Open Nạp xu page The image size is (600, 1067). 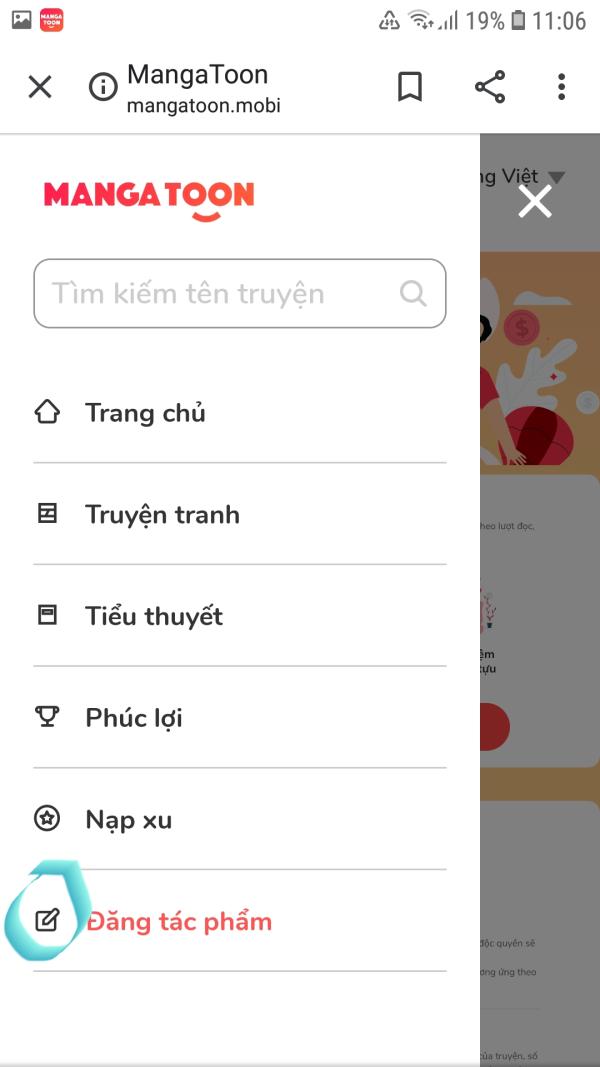(128, 820)
